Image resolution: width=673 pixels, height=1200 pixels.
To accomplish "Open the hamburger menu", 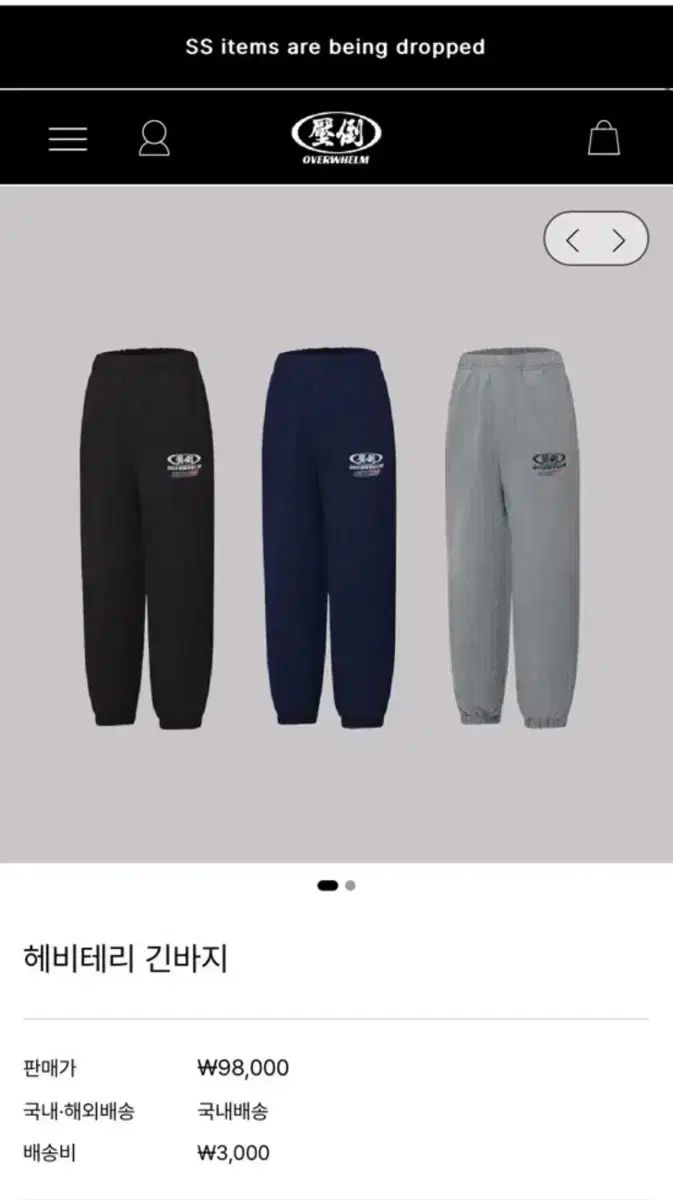I will coord(68,138).
